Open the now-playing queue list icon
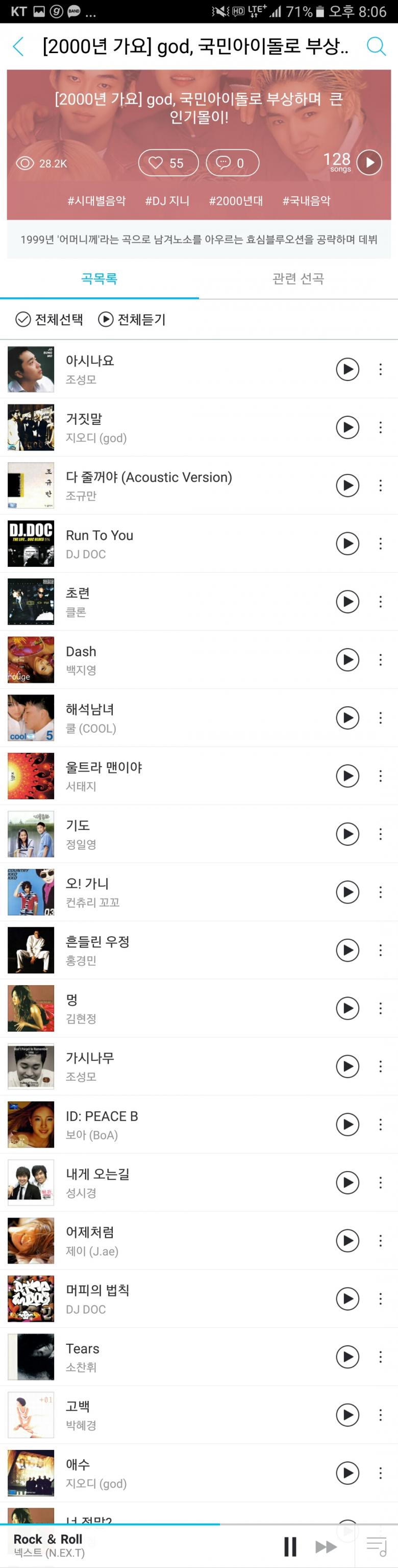The height and width of the screenshot is (1568, 398). coord(376,1546)
